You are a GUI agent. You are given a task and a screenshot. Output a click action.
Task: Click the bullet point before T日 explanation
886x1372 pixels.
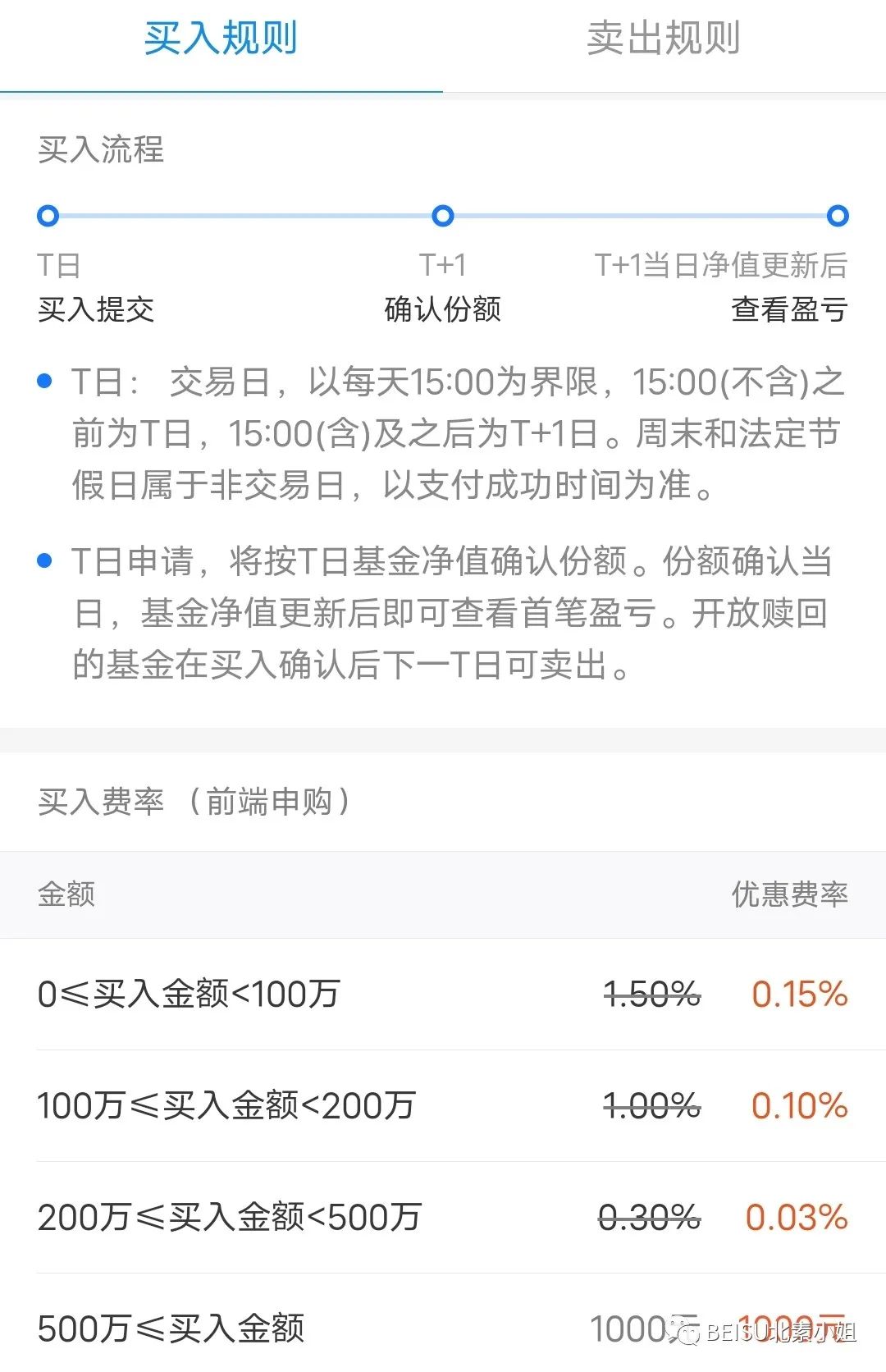pos(43,379)
